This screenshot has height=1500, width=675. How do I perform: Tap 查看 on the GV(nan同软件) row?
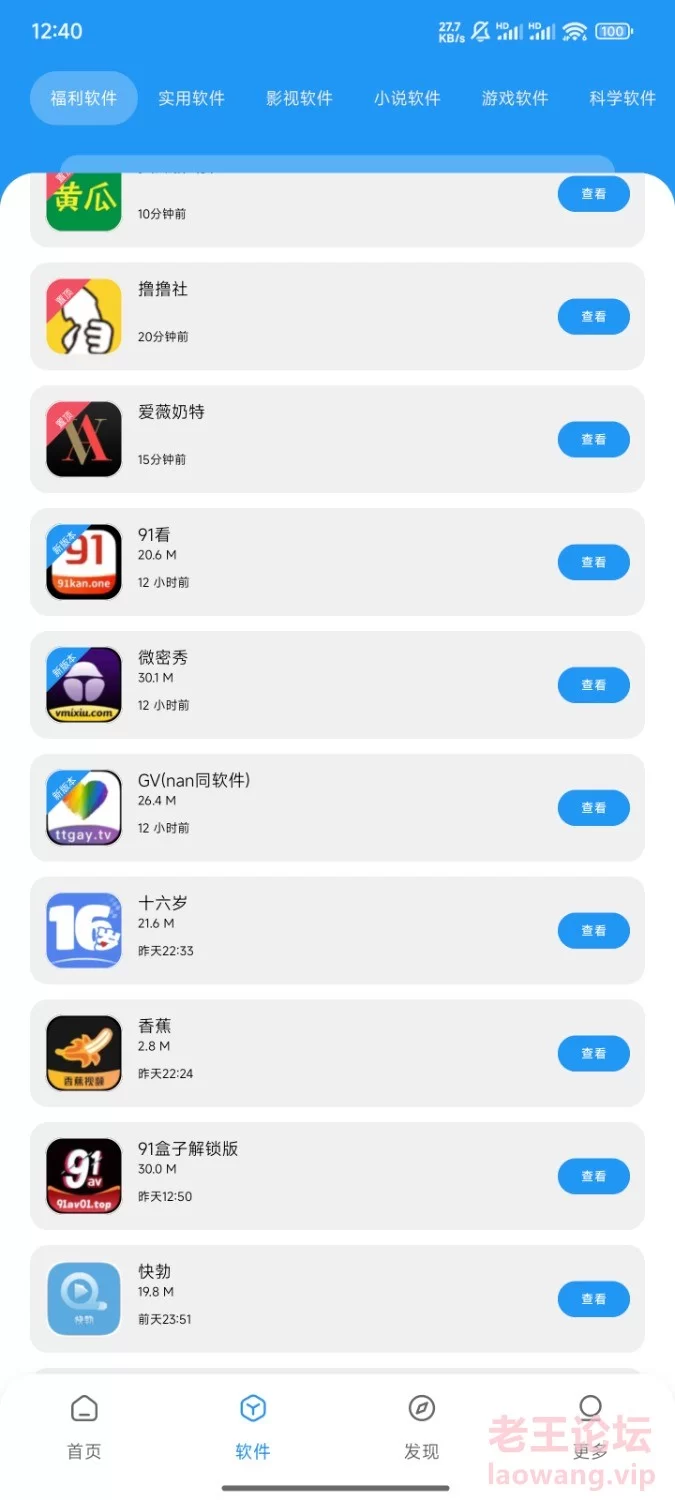594,808
